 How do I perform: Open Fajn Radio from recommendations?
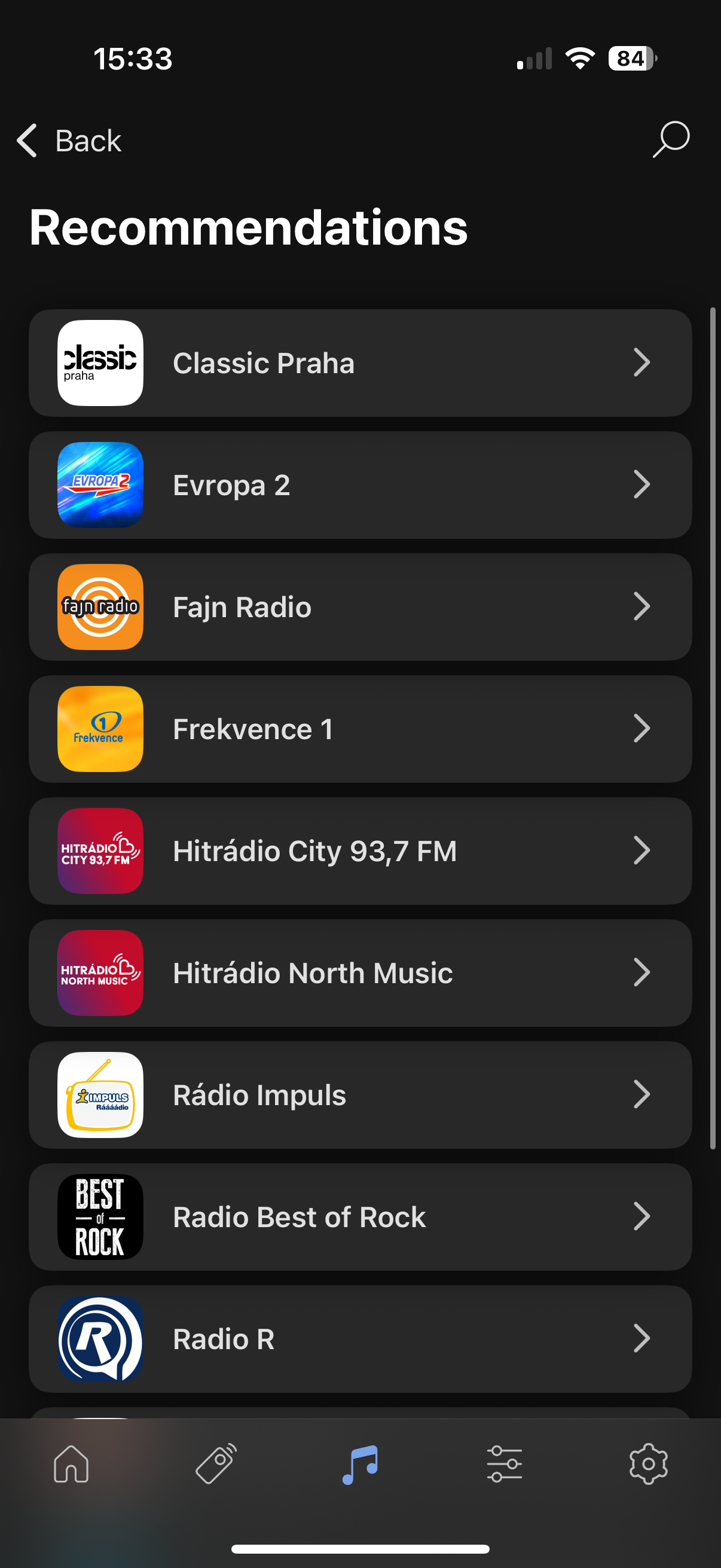click(x=360, y=607)
